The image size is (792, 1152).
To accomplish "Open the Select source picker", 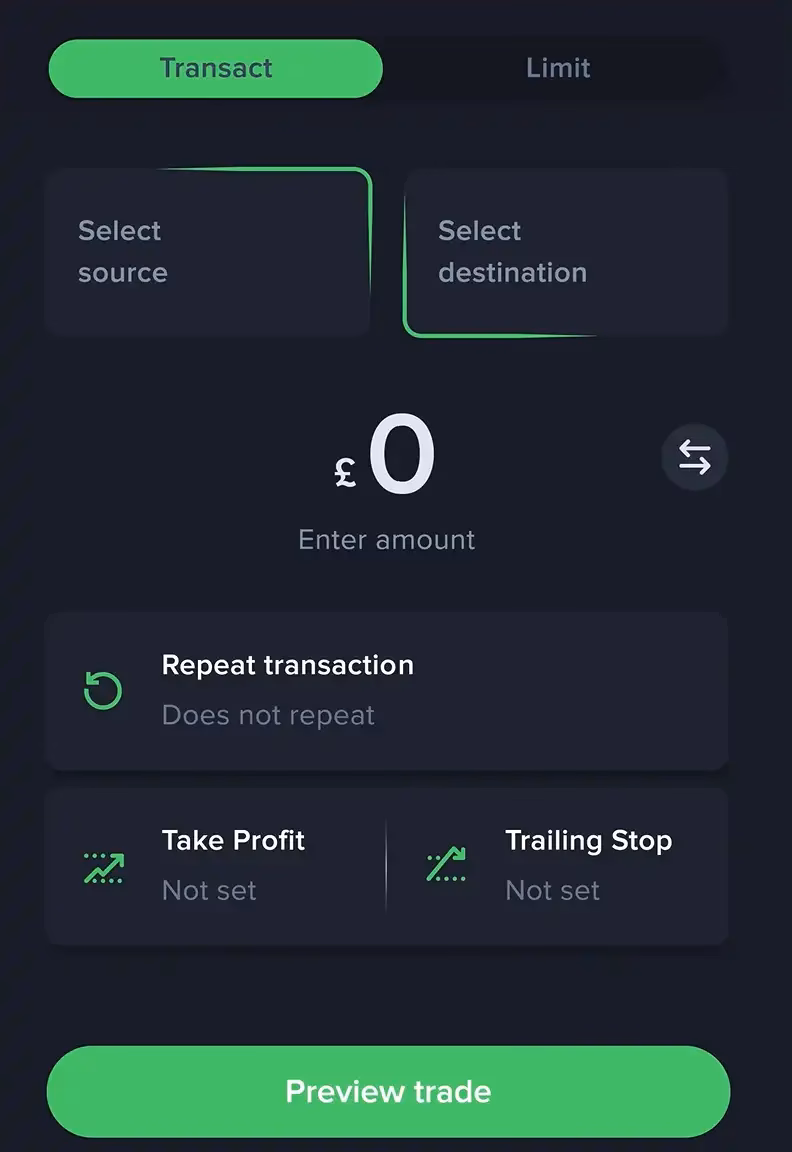I will coord(208,250).
